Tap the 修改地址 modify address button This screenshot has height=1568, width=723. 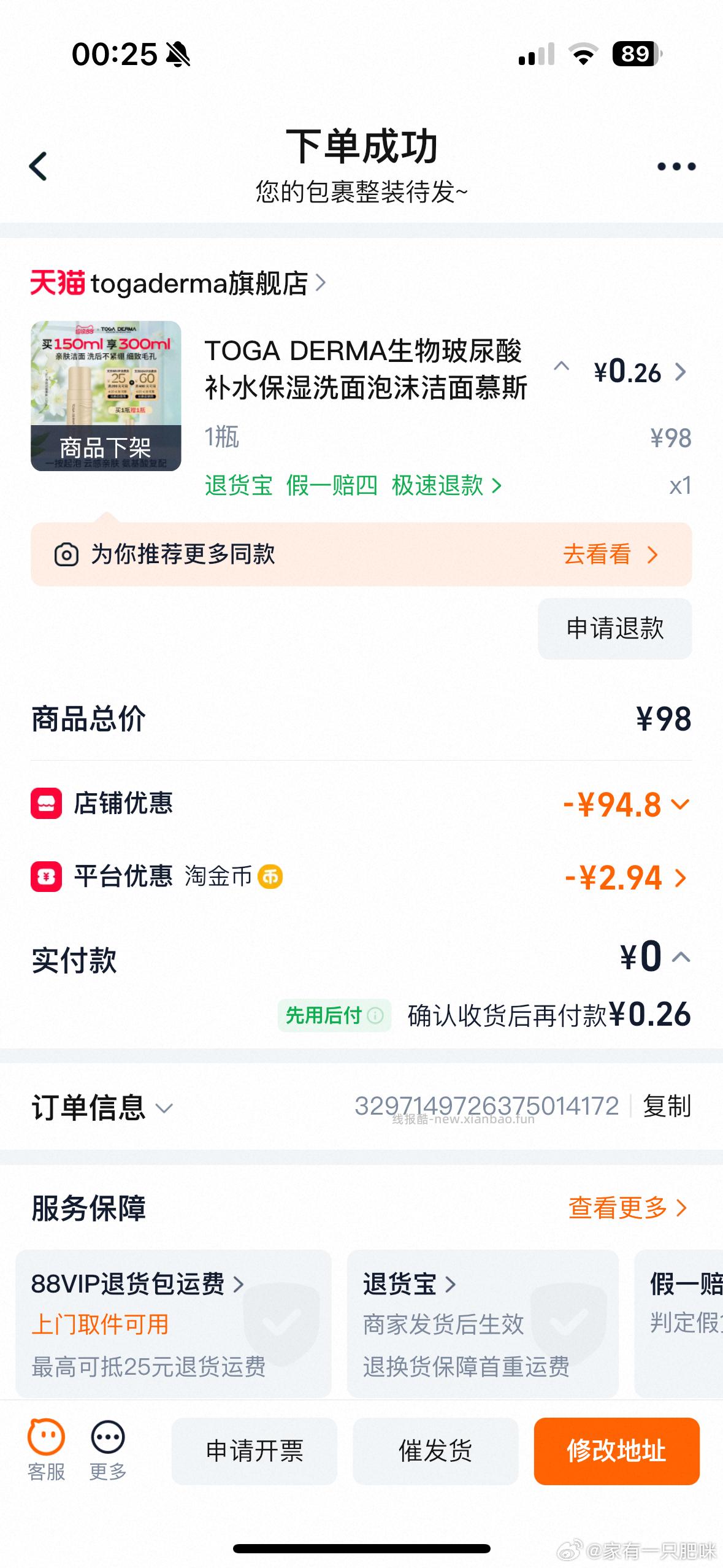pos(616,1450)
